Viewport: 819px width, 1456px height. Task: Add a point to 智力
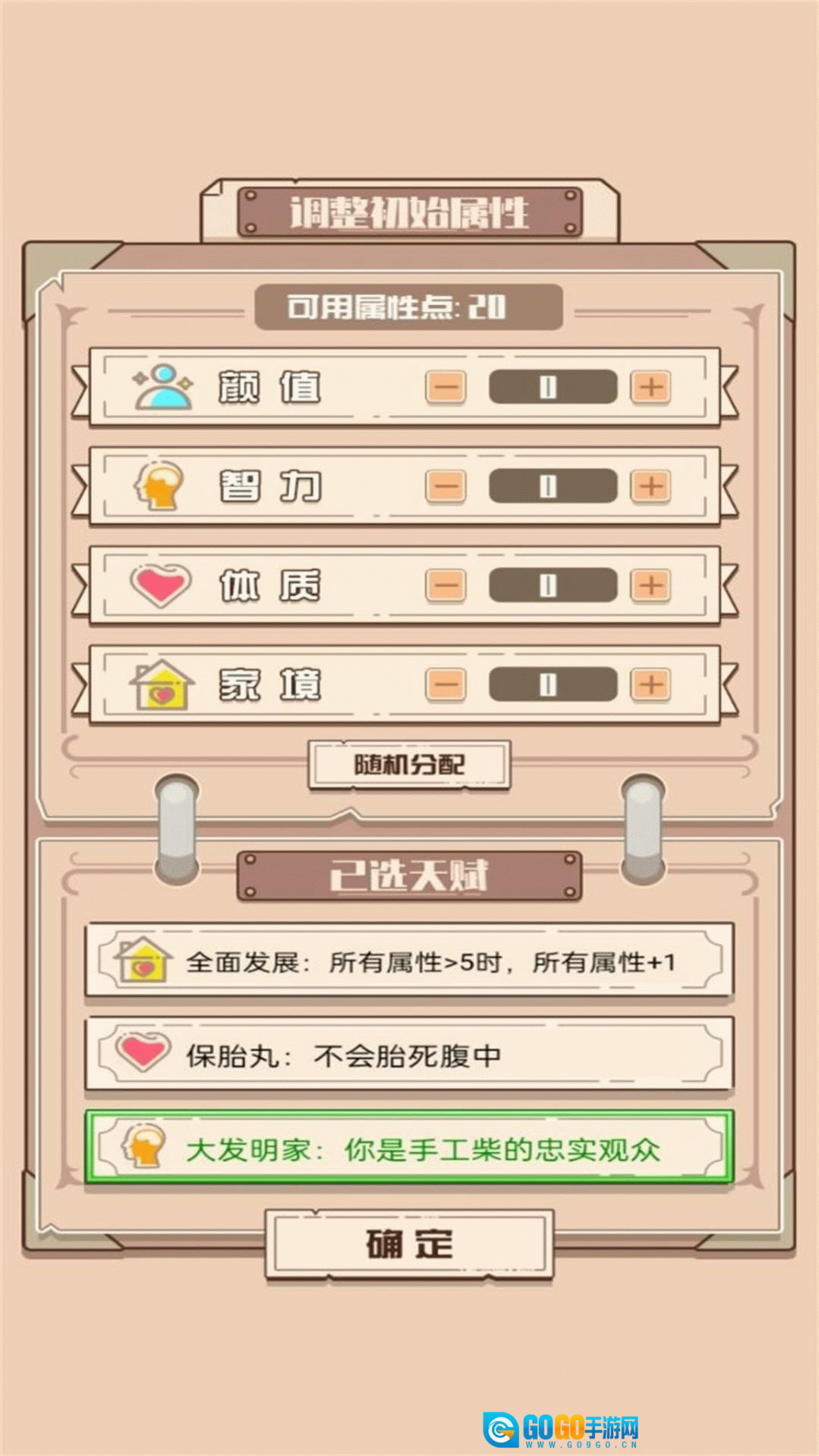pyautogui.click(x=650, y=486)
